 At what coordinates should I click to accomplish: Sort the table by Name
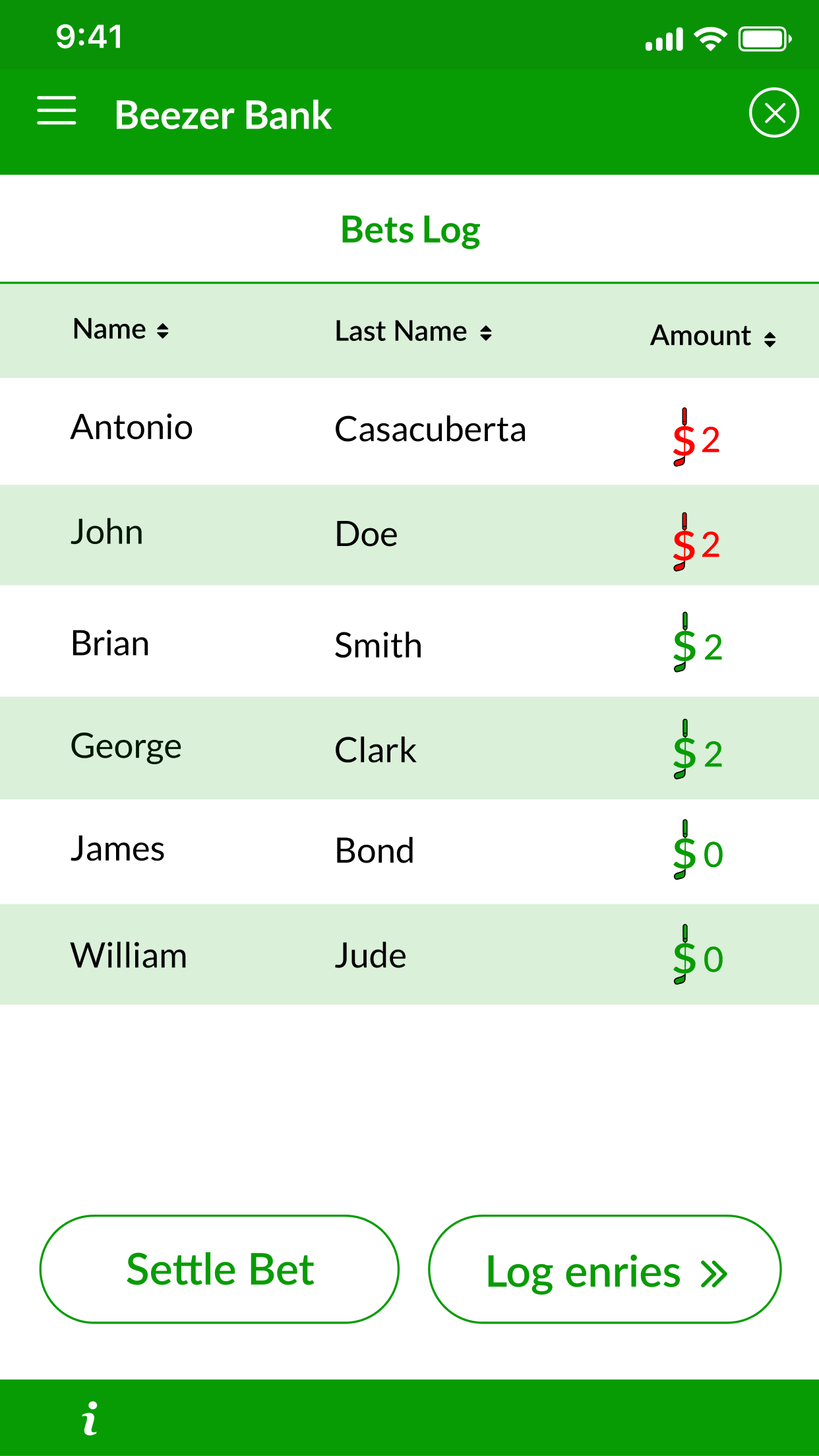pyautogui.click(x=121, y=329)
